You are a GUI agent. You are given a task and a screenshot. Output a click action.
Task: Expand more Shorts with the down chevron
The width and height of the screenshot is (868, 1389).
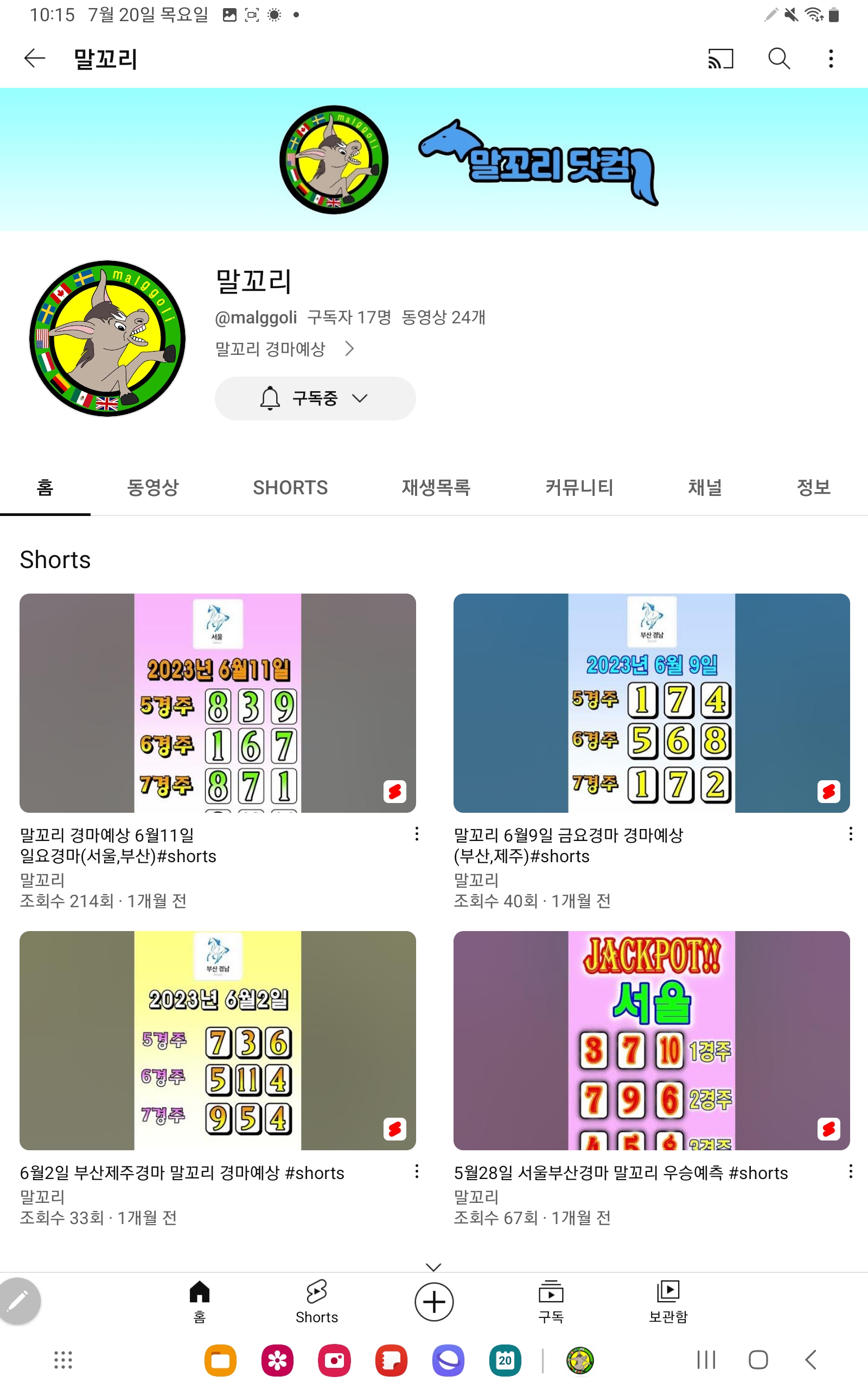[x=433, y=1267]
